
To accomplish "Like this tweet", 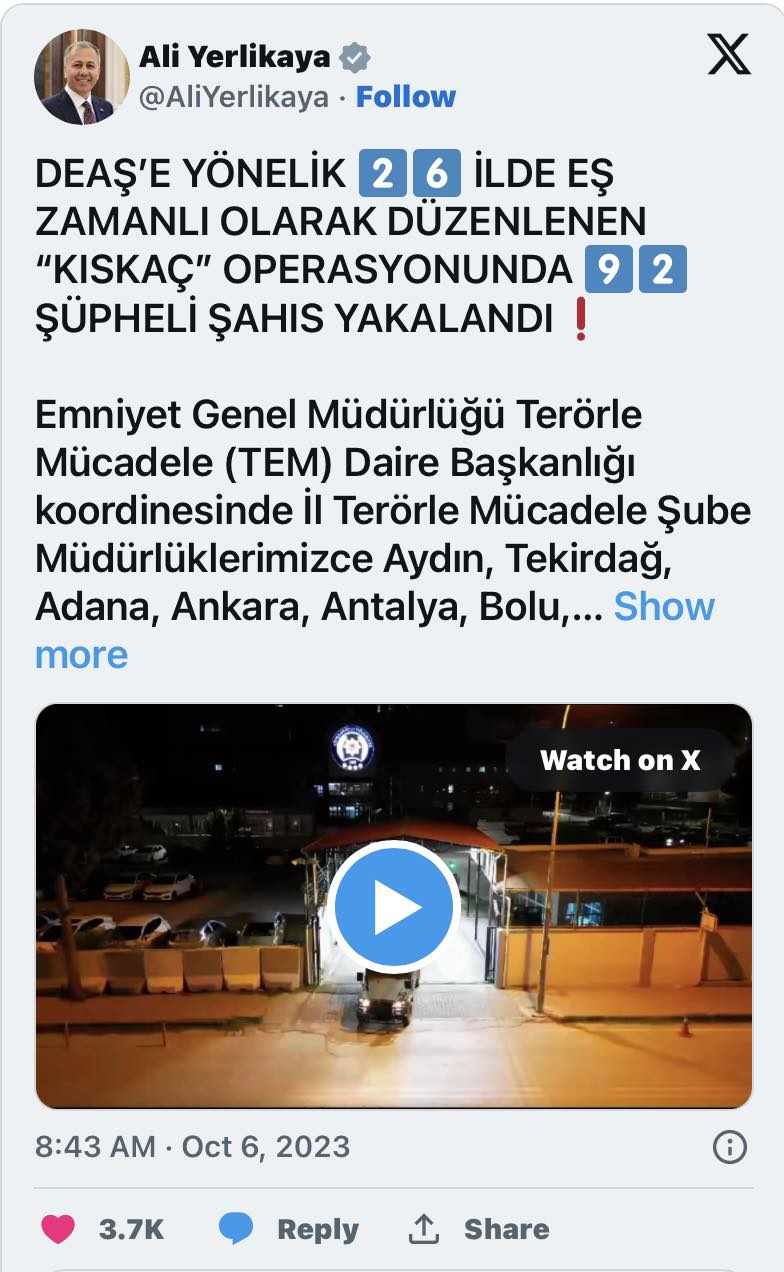I will [57, 1229].
